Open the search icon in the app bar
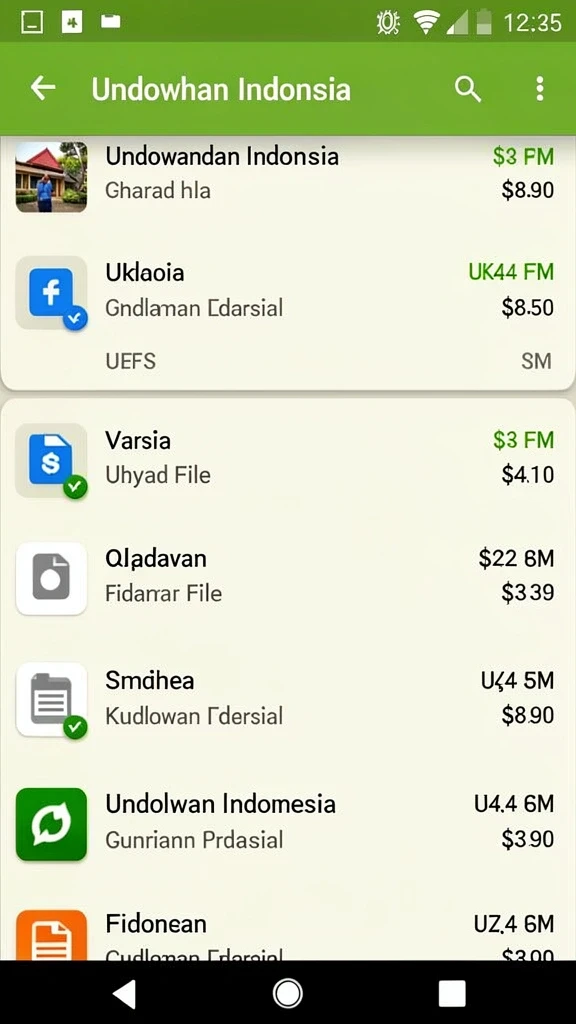The width and height of the screenshot is (576, 1024). click(468, 88)
